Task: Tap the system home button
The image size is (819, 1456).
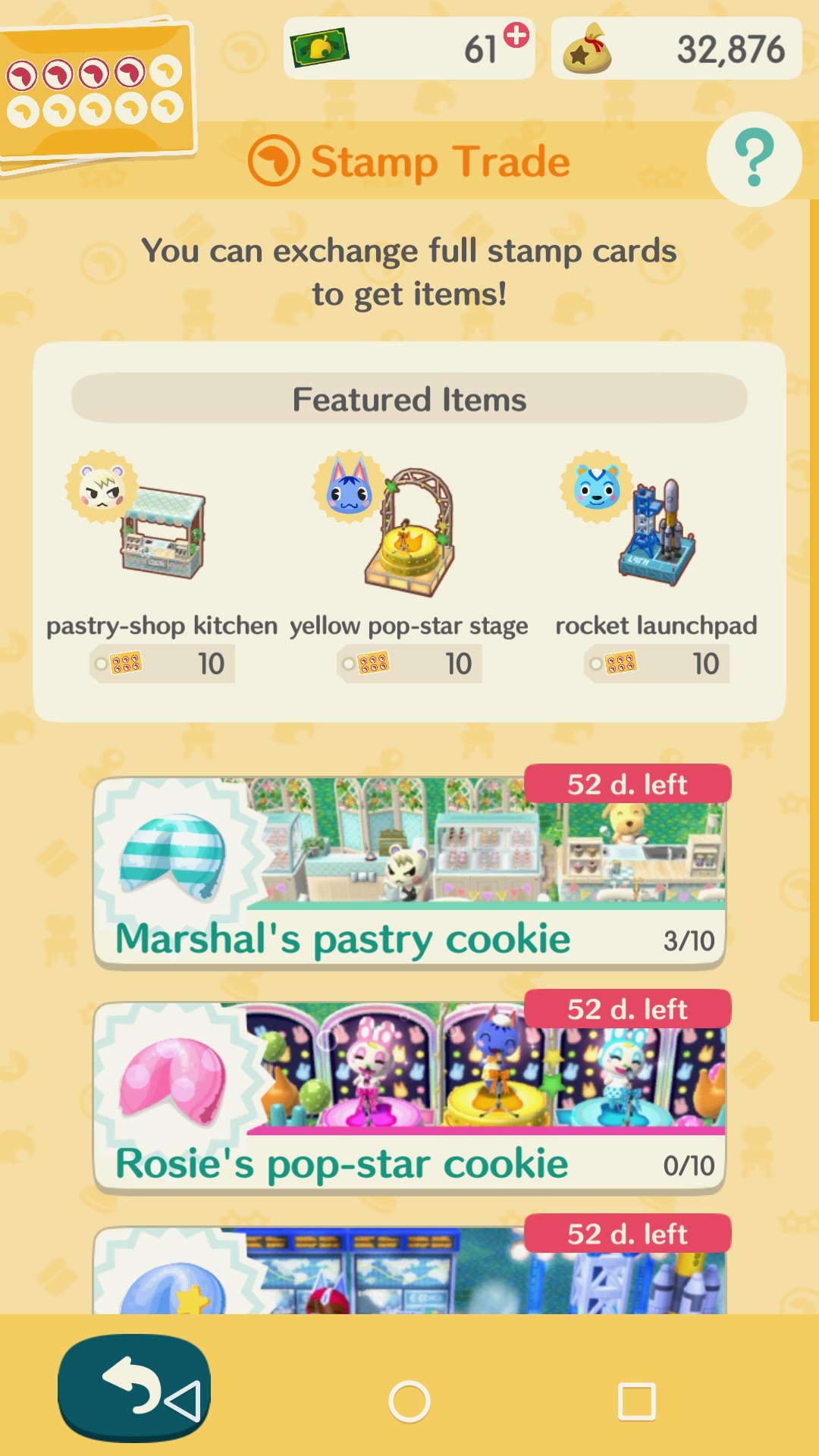Action: tap(409, 1401)
